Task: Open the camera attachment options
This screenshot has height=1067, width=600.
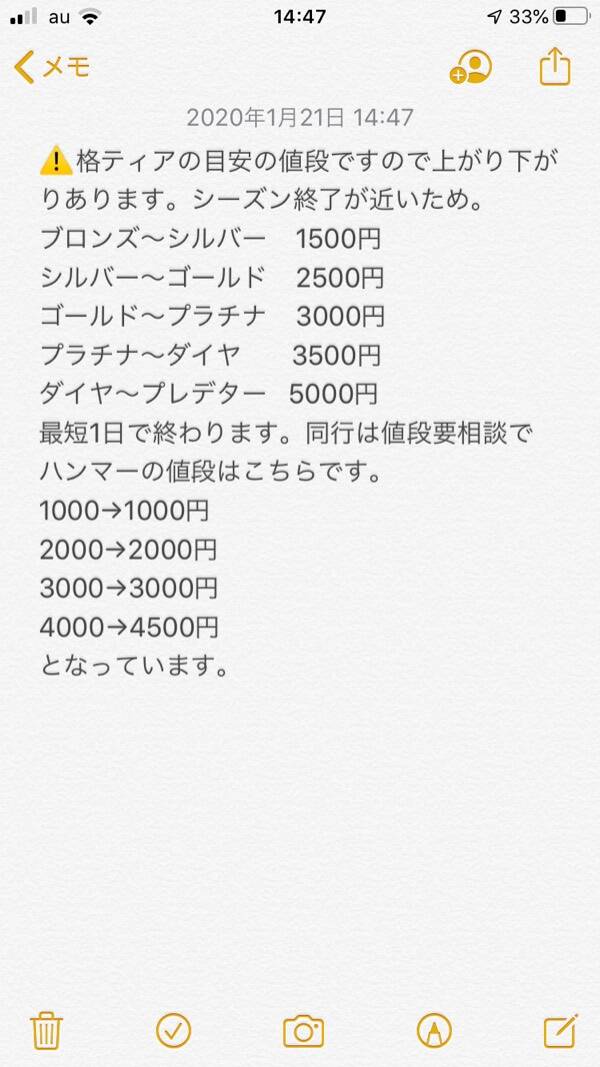Action: 303,1031
